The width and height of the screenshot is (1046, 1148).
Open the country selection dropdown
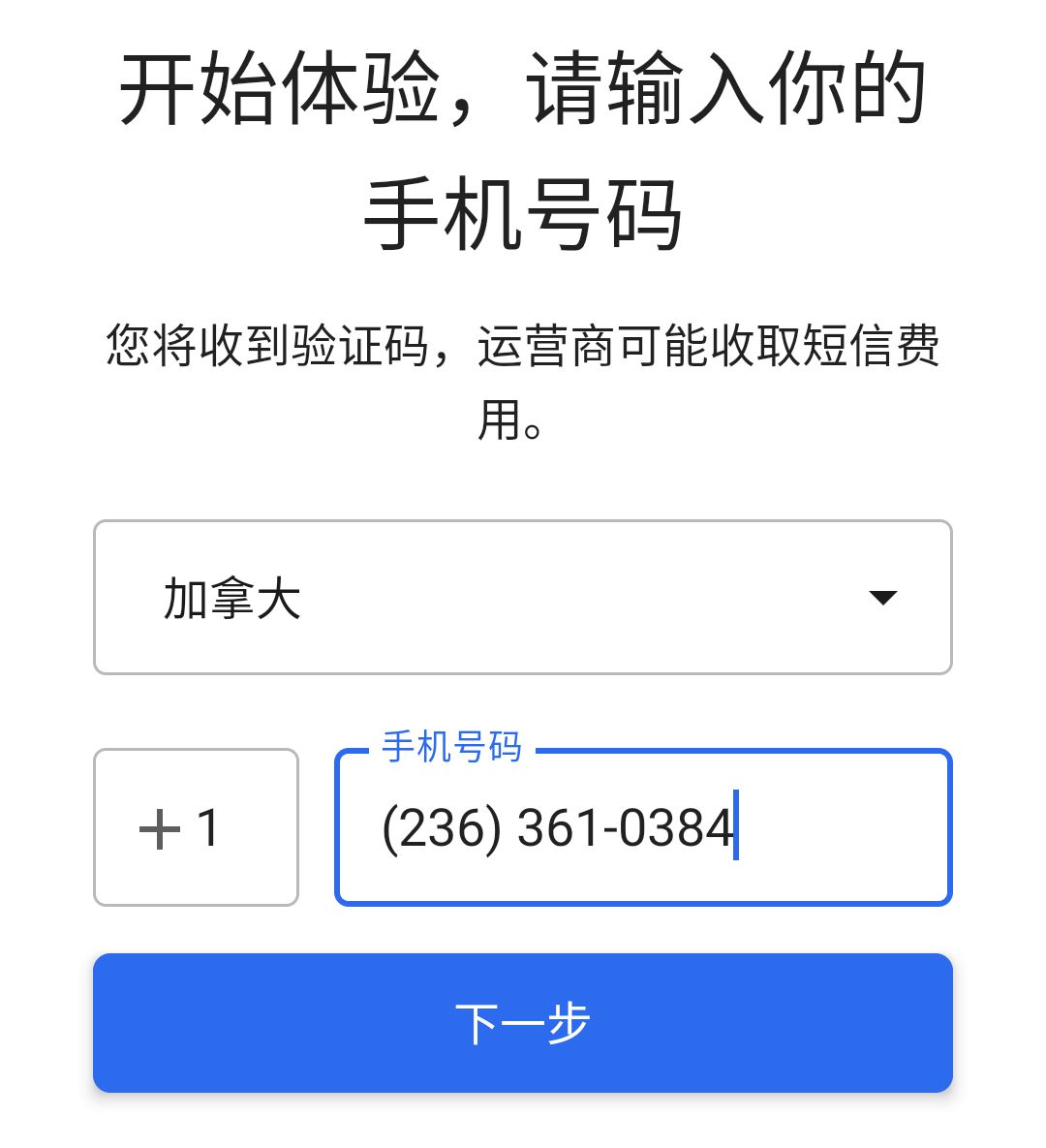click(523, 597)
